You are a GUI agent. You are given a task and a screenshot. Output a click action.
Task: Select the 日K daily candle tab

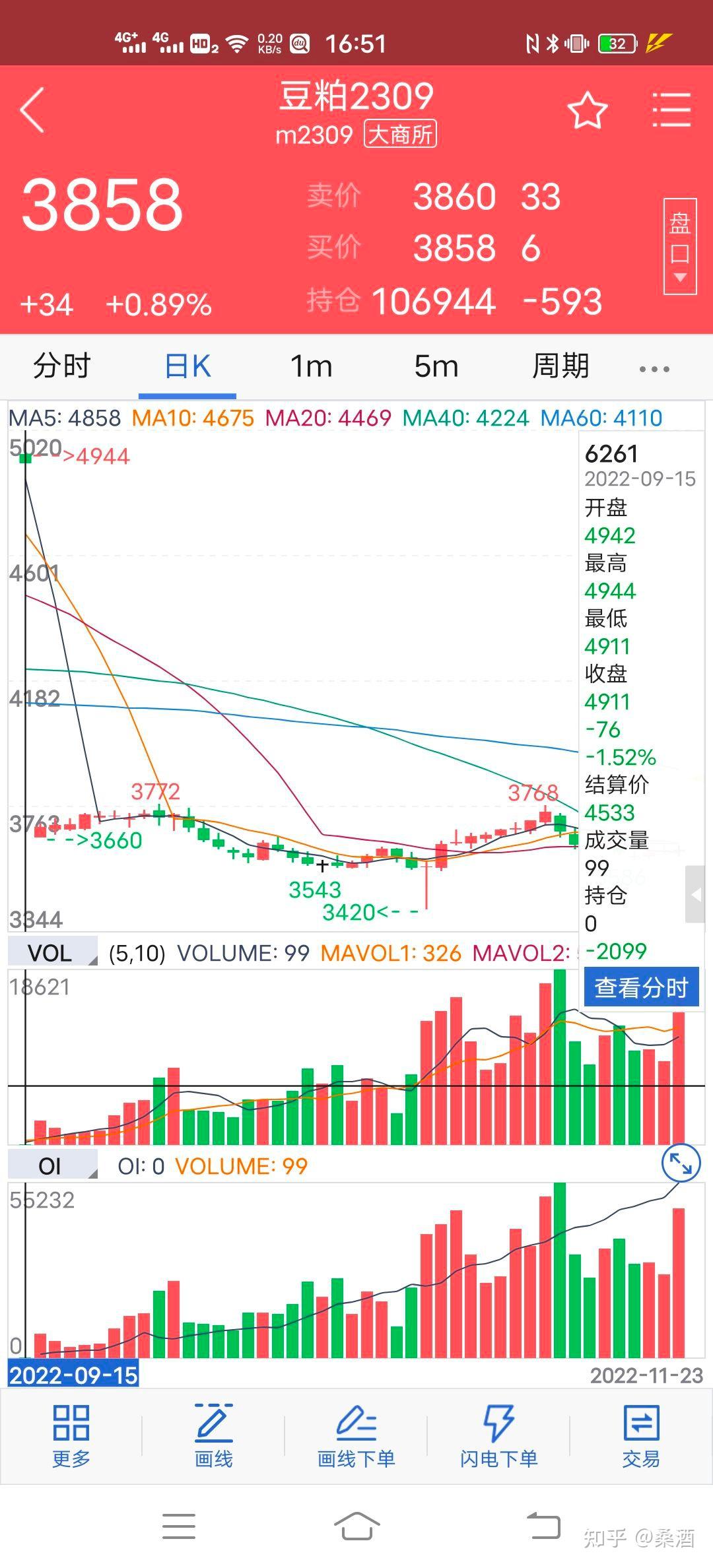[x=187, y=367]
